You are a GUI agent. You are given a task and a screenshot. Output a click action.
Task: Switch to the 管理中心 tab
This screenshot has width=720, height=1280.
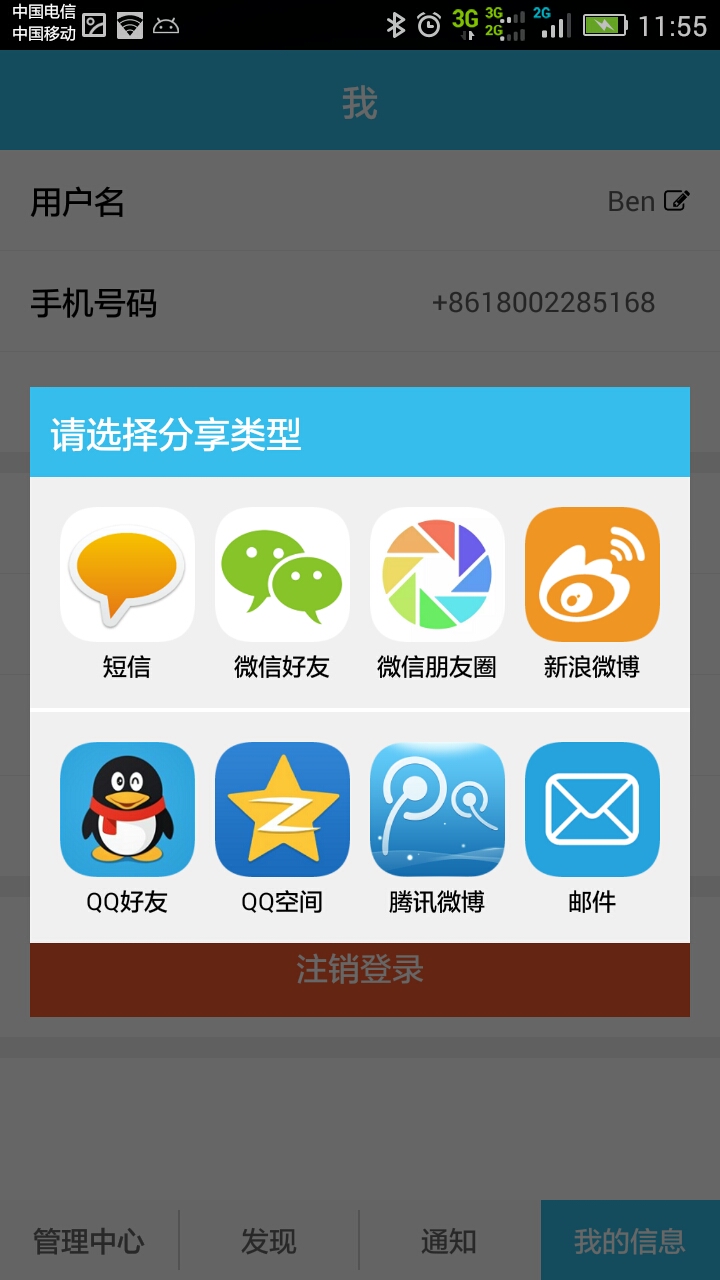pos(90,1239)
